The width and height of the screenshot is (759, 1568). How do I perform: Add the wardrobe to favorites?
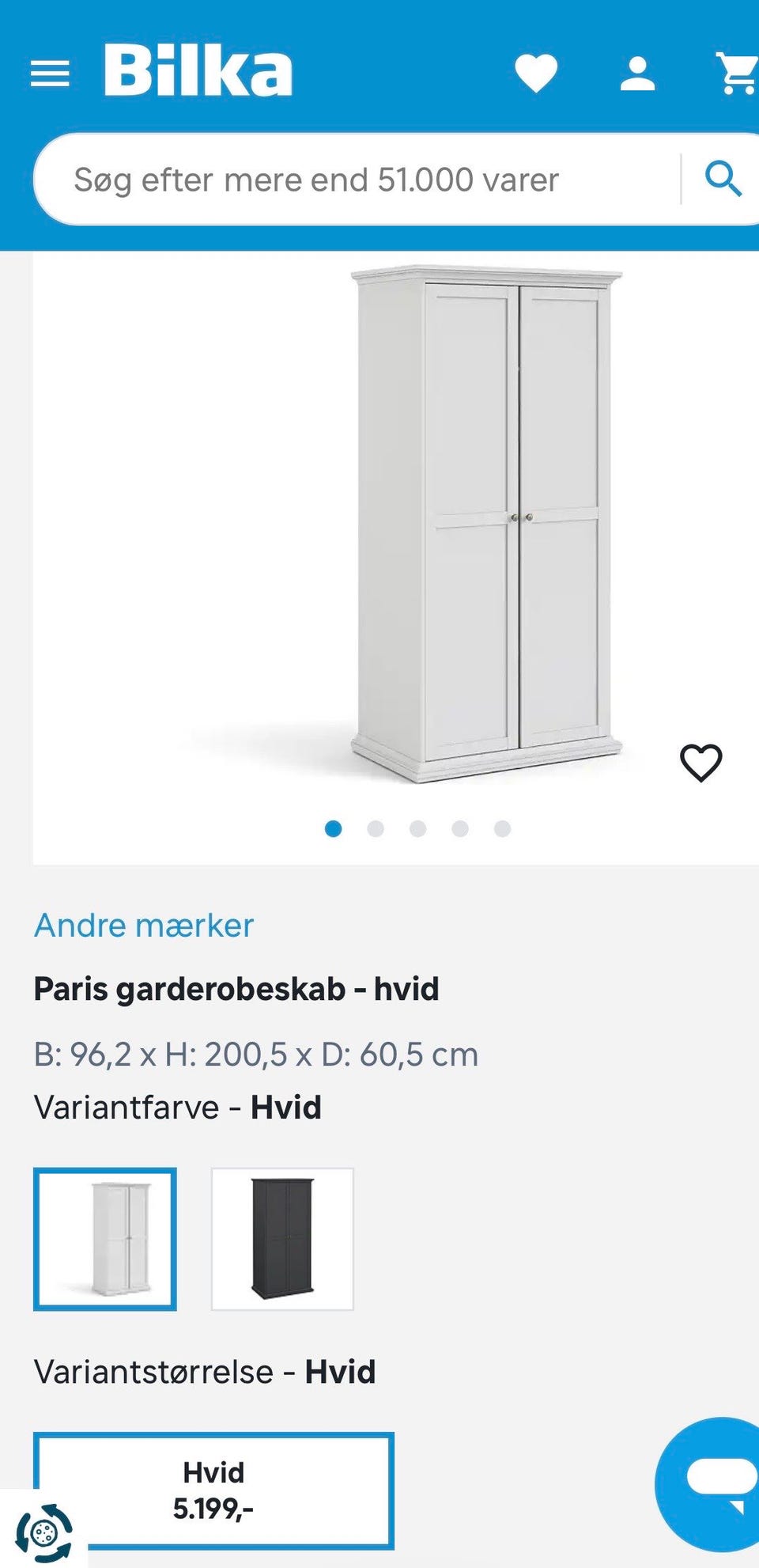point(702,761)
